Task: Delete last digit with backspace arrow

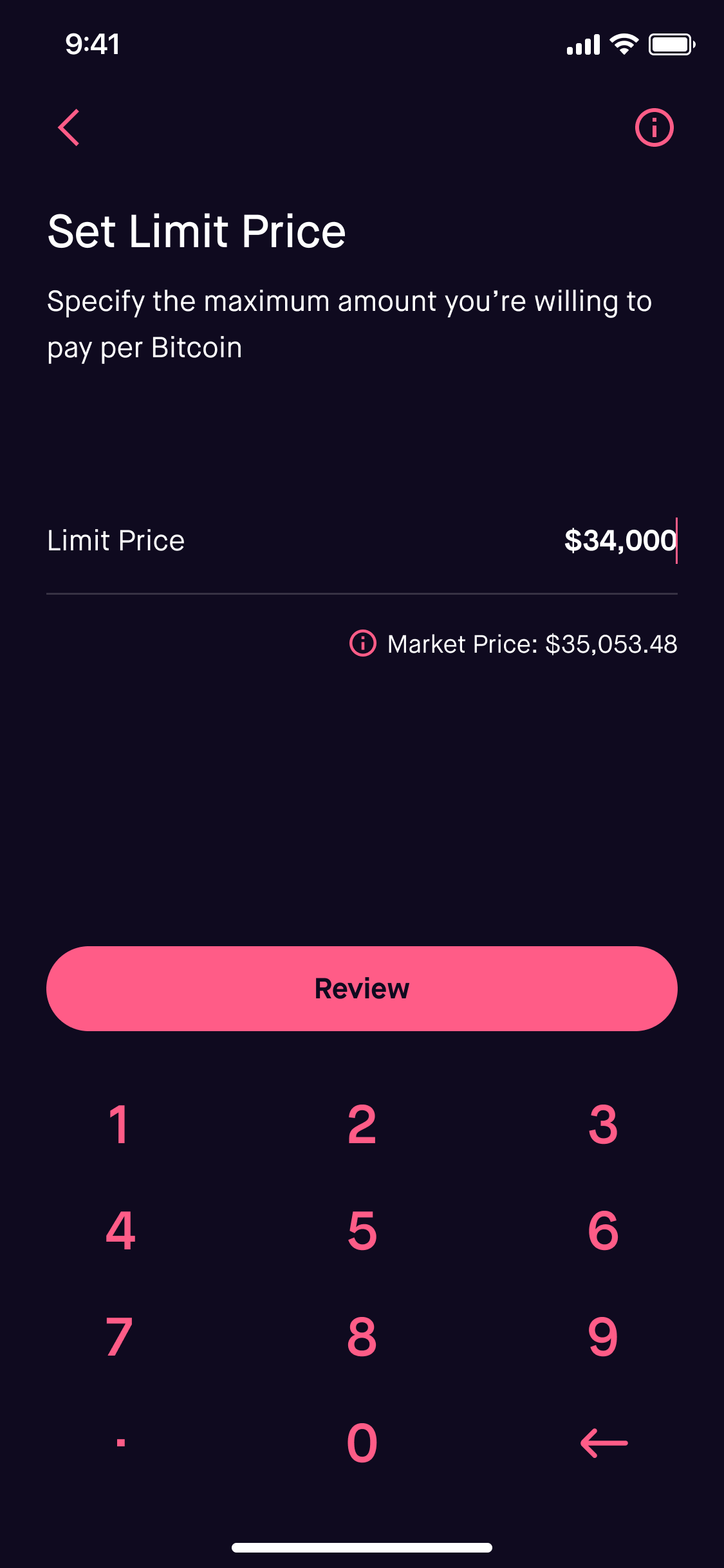Action: click(x=603, y=1443)
